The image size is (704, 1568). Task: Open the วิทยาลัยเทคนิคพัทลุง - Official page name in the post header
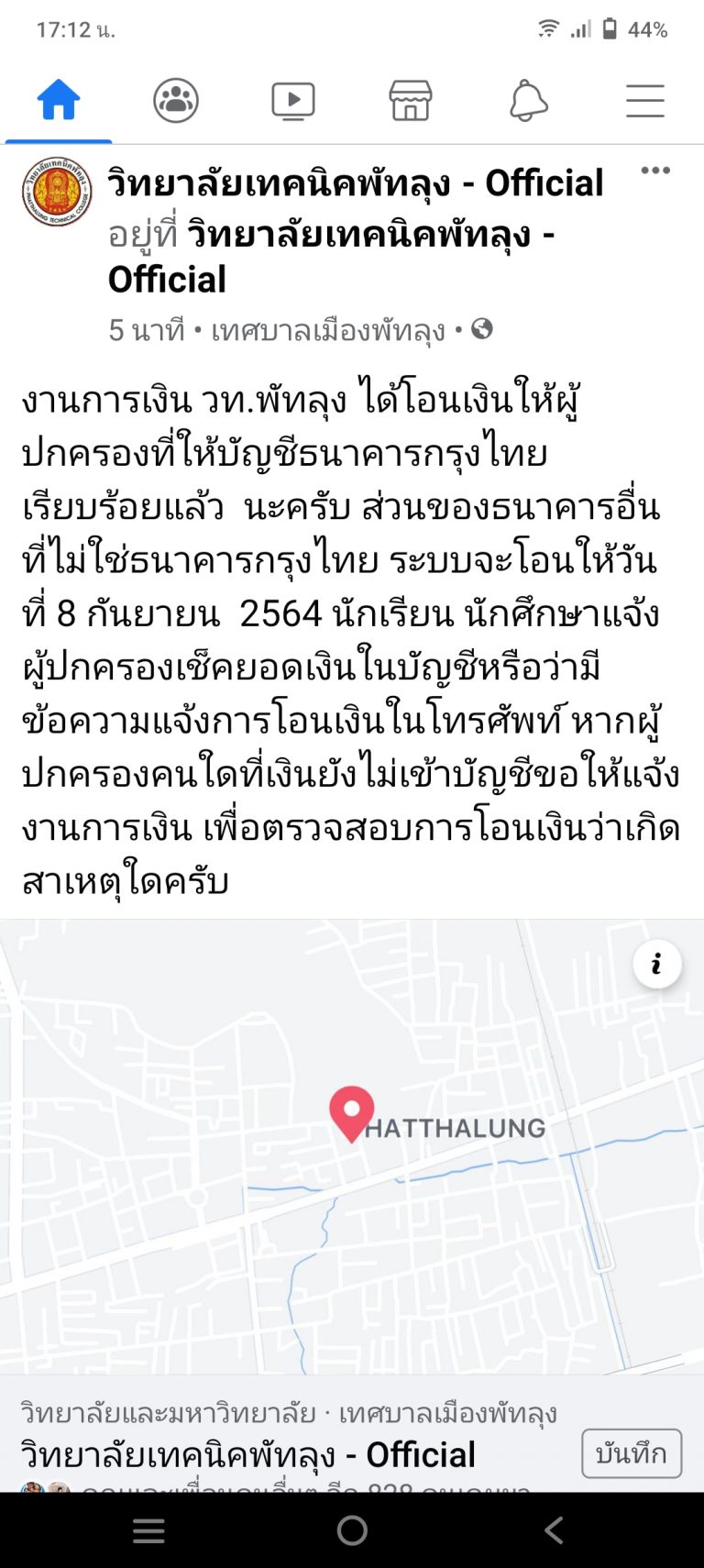click(356, 183)
